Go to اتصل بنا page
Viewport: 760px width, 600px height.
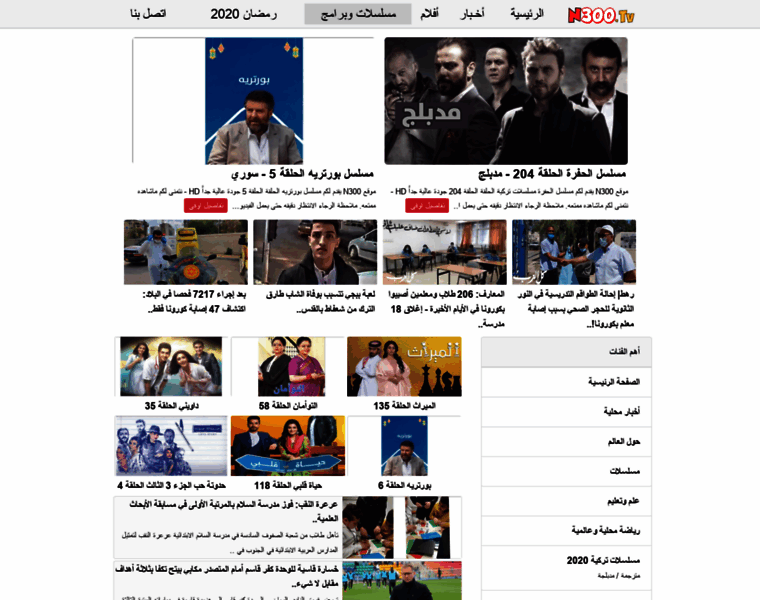tap(148, 14)
